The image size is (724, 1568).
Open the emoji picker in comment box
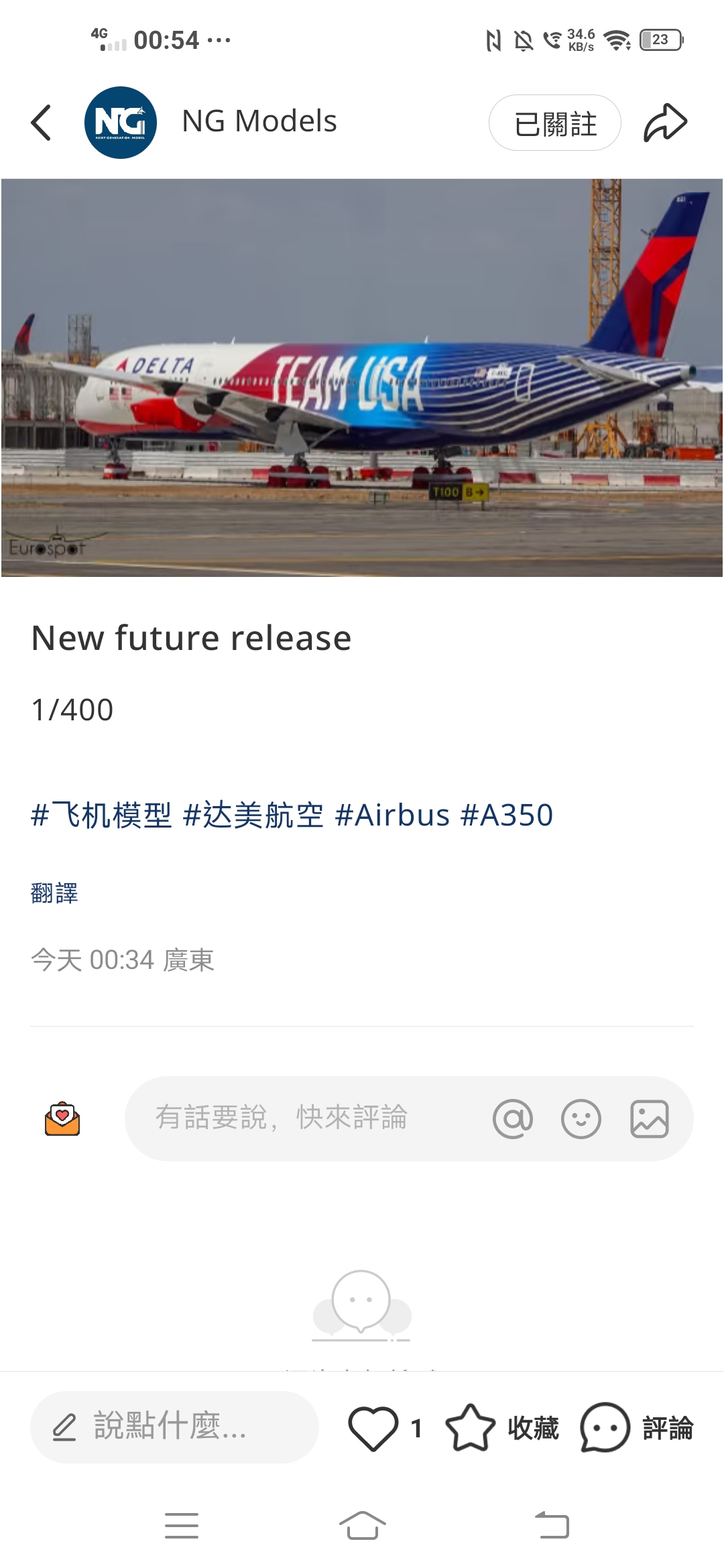pos(581,1118)
